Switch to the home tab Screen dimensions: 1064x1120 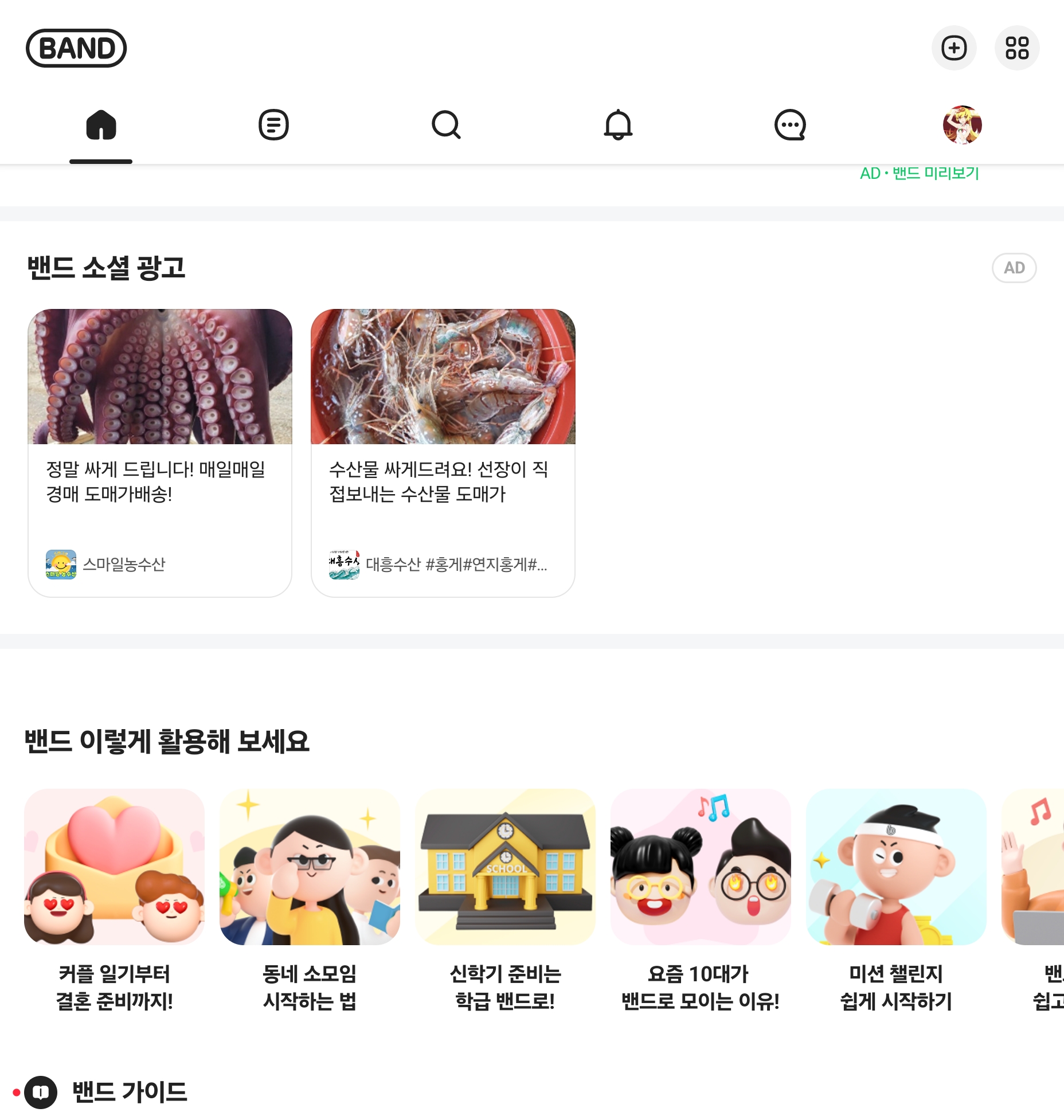101,125
